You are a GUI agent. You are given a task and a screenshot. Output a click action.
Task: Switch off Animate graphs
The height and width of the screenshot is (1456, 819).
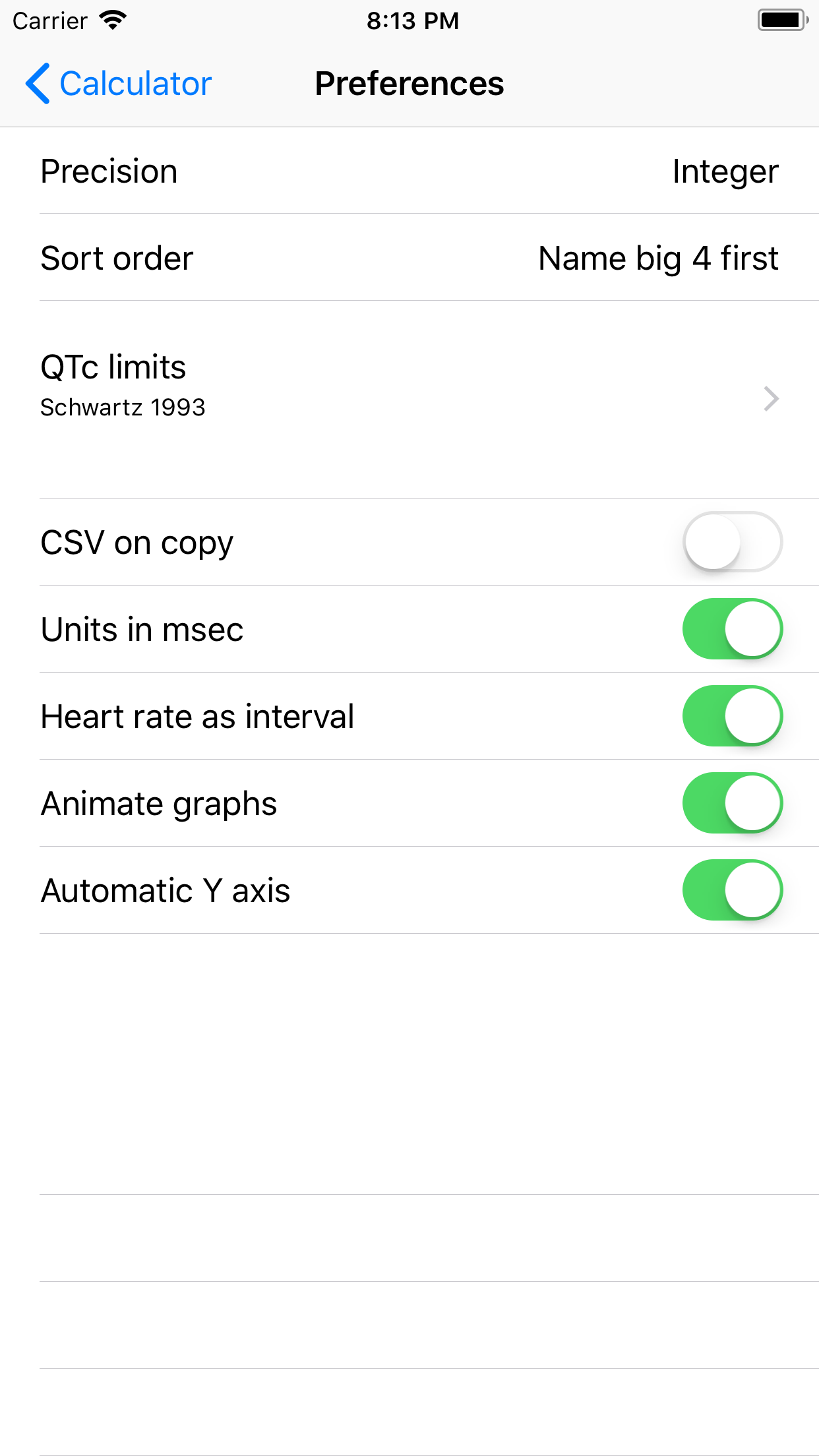click(732, 803)
